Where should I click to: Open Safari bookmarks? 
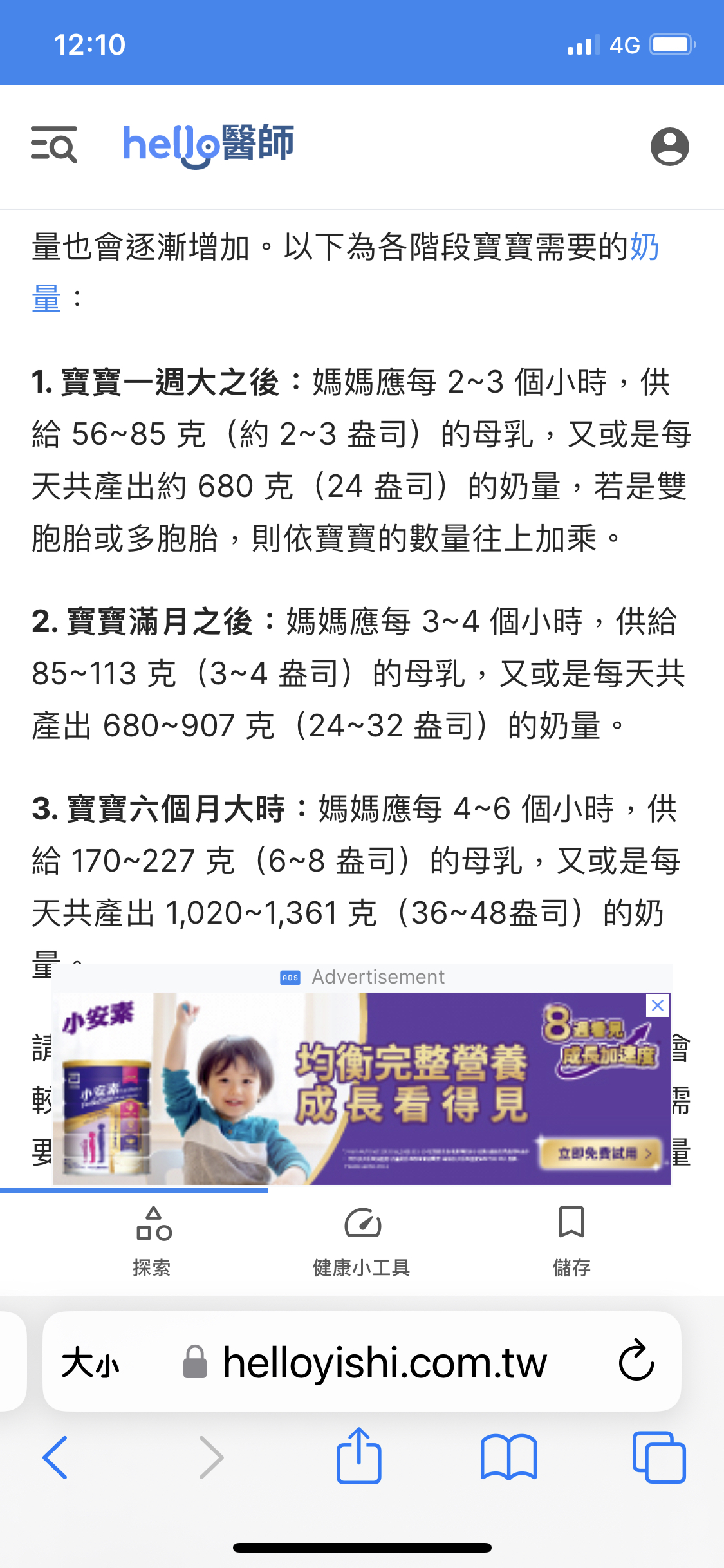(x=508, y=1457)
